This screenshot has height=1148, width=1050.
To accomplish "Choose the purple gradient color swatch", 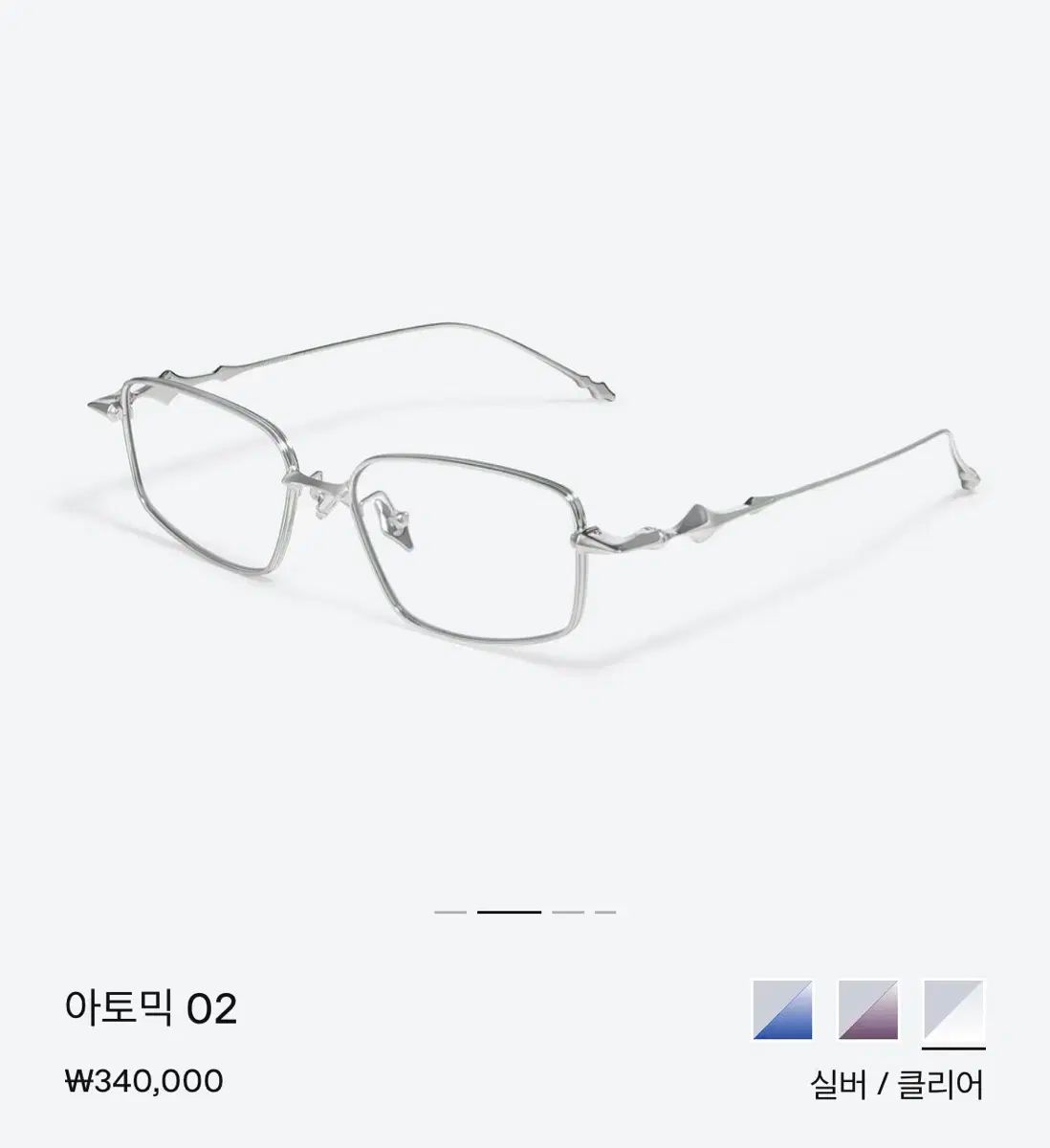I will pos(867,1009).
